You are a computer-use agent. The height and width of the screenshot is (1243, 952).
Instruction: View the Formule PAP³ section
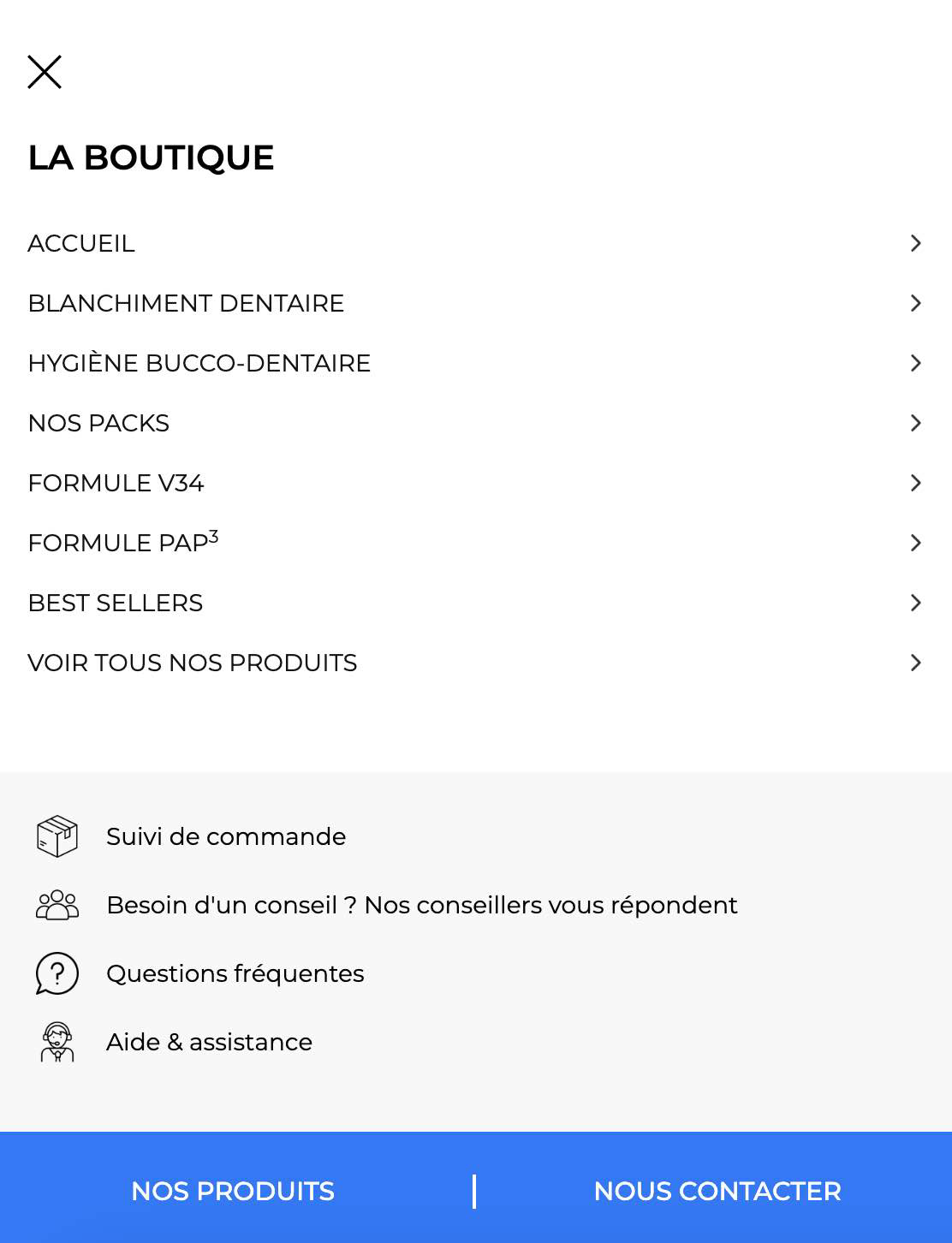[x=122, y=543]
